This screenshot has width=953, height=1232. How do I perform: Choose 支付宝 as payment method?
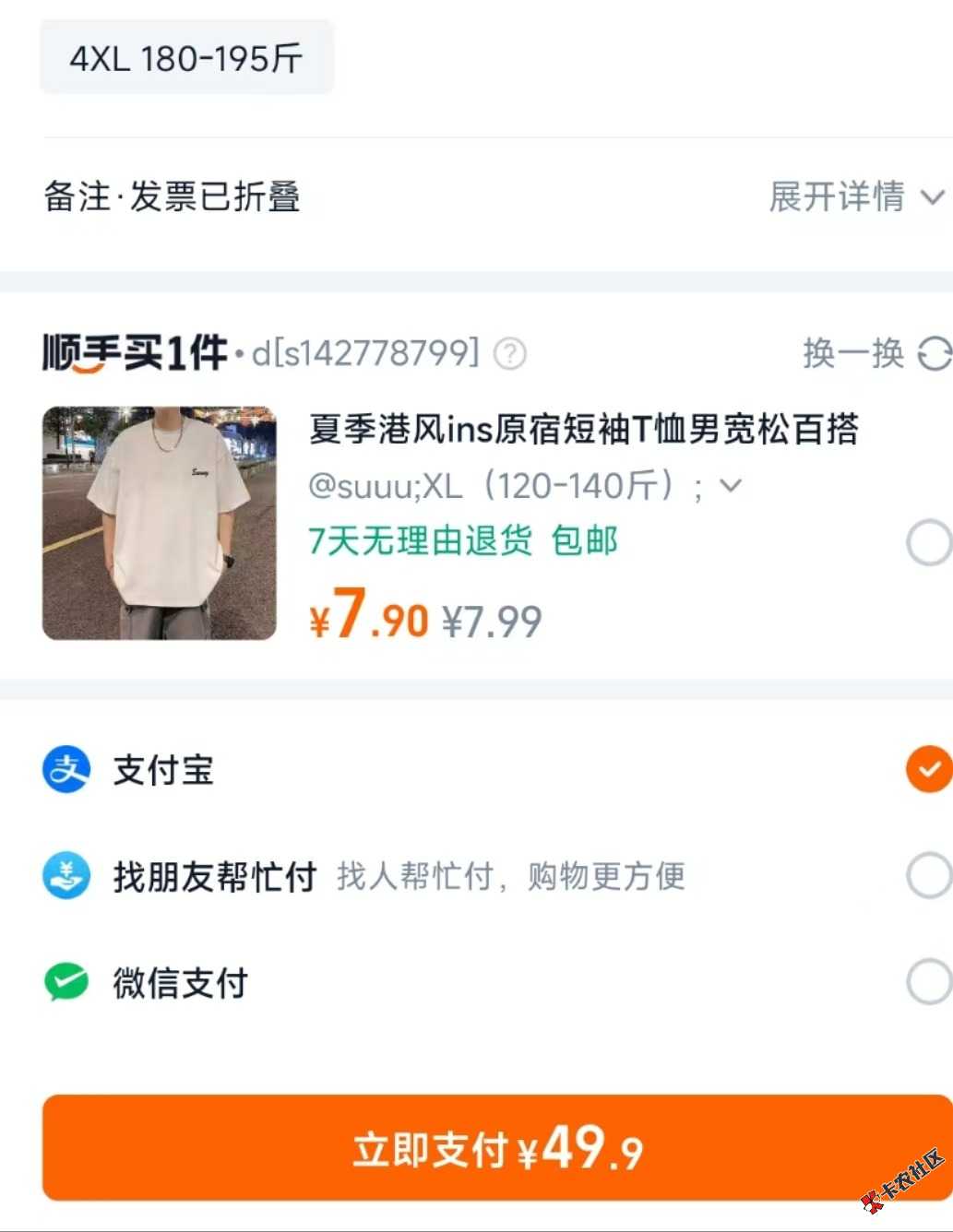(927, 769)
